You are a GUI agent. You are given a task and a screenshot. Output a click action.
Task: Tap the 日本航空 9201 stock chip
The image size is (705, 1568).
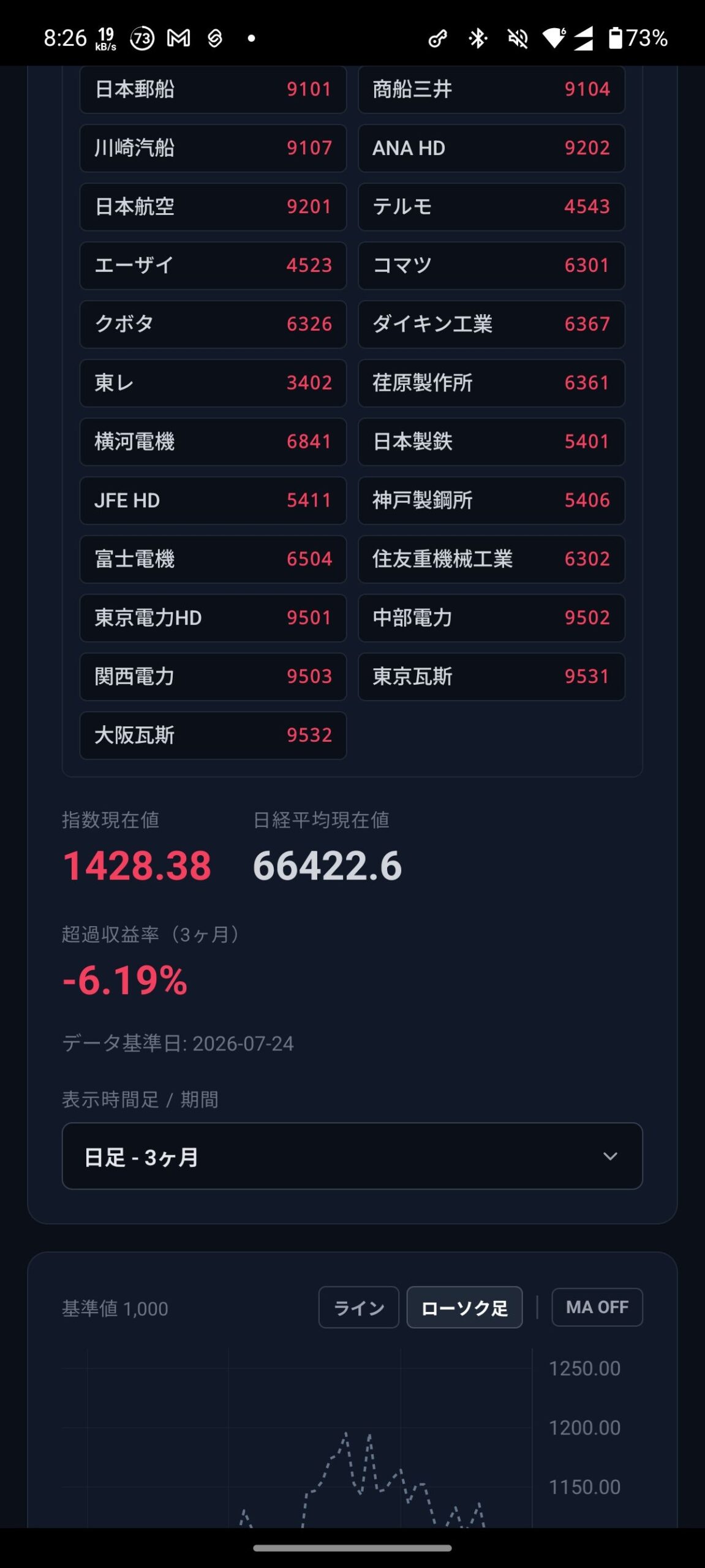[x=213, y=207]
